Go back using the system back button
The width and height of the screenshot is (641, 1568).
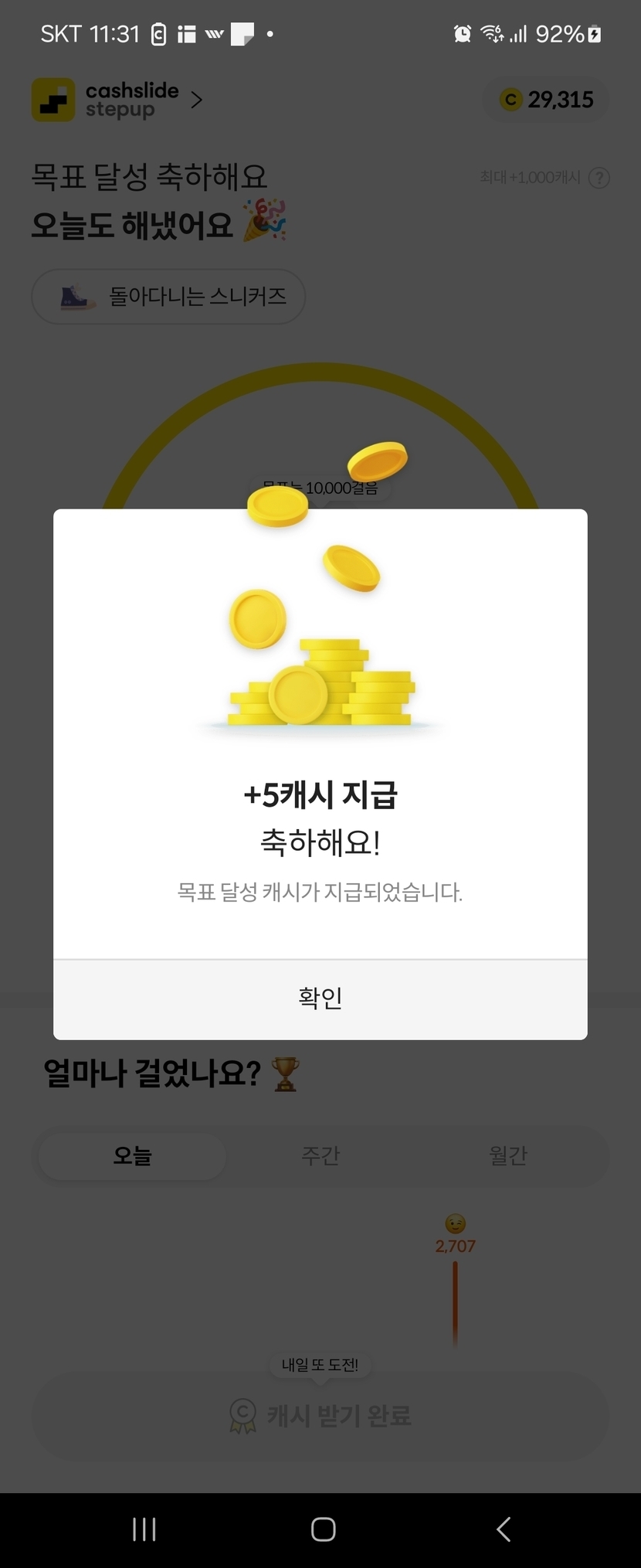pos(504,1529)
